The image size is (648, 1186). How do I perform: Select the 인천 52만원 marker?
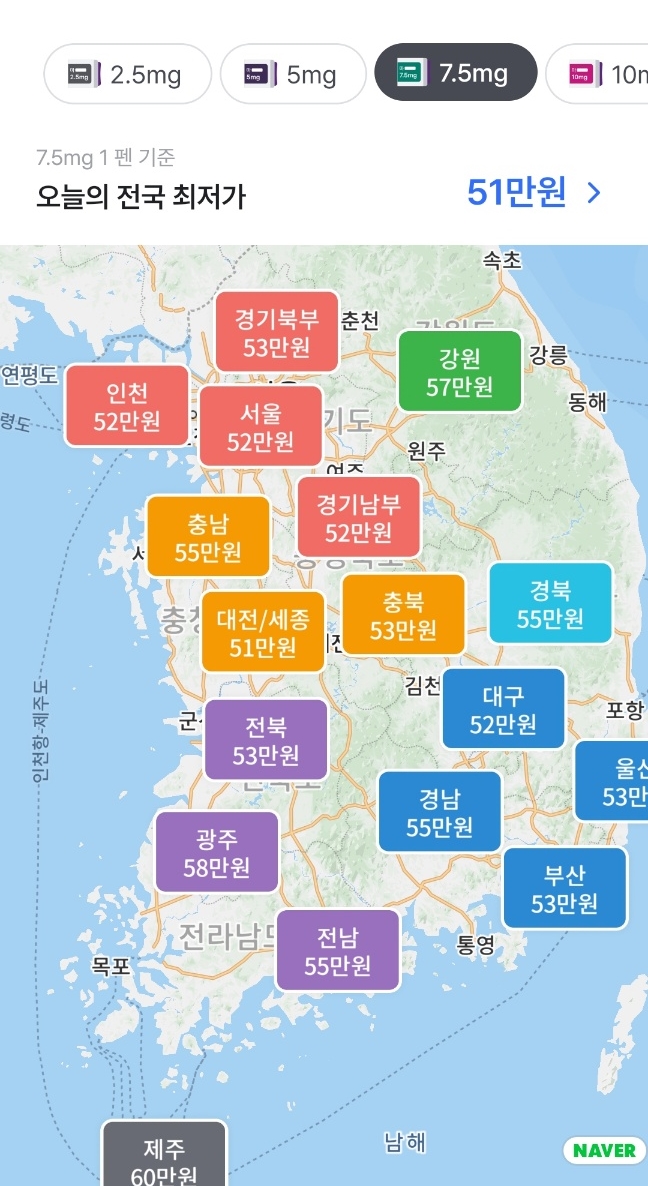tap(127, 406)
